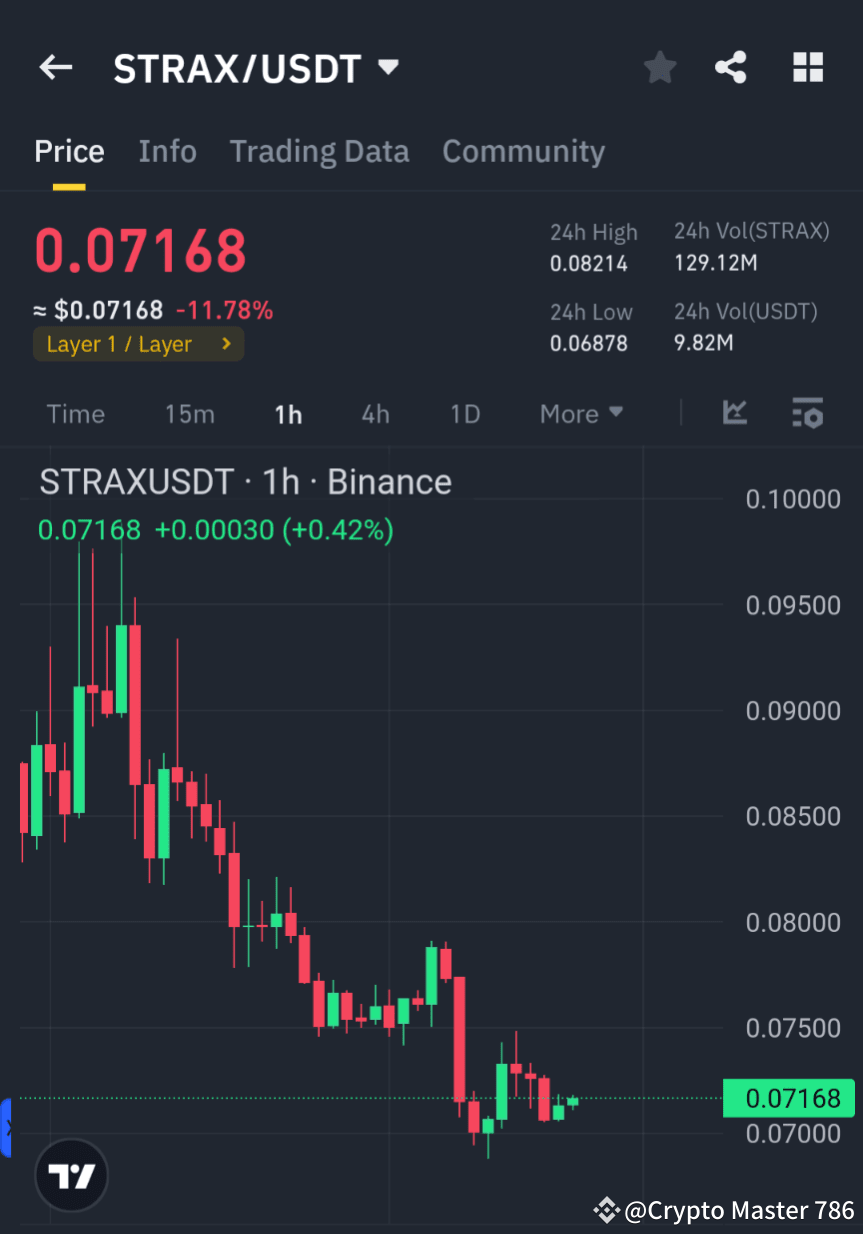Tap the back arrow to exit chart
The height and width of the screenshot is (1234, 863).
pos(55,67)
